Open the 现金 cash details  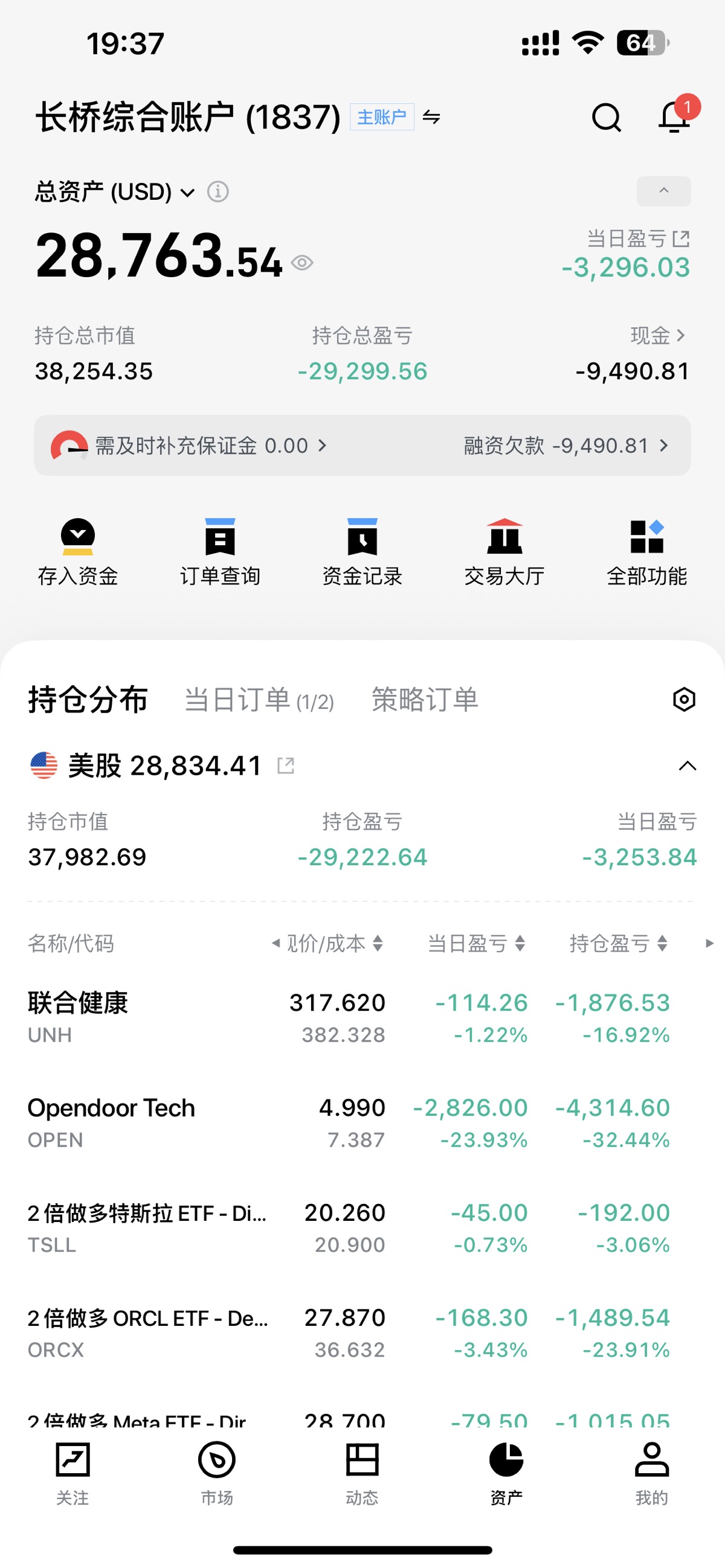point(657,335)
